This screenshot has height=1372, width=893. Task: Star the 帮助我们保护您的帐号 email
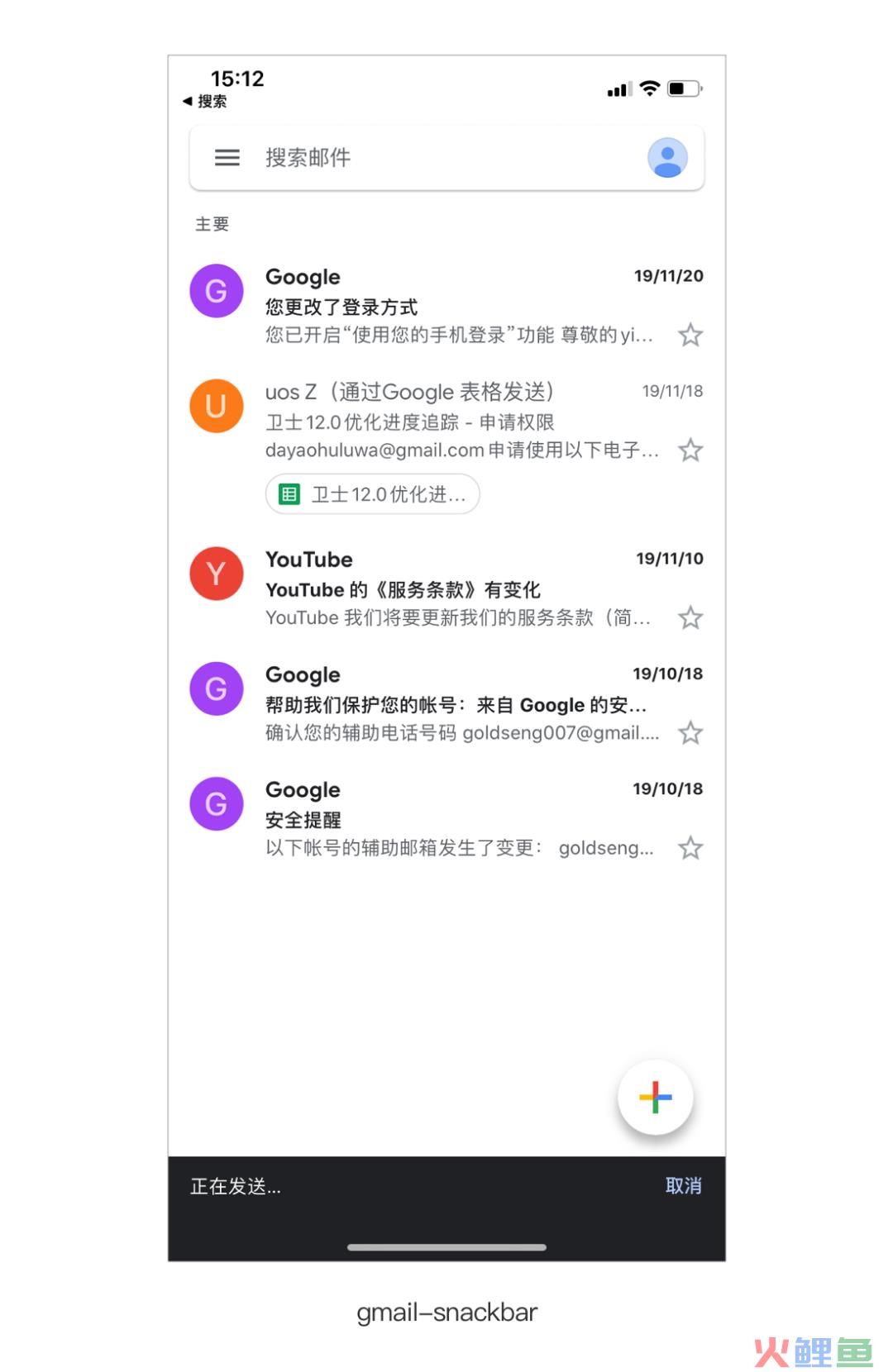[690, 732]
